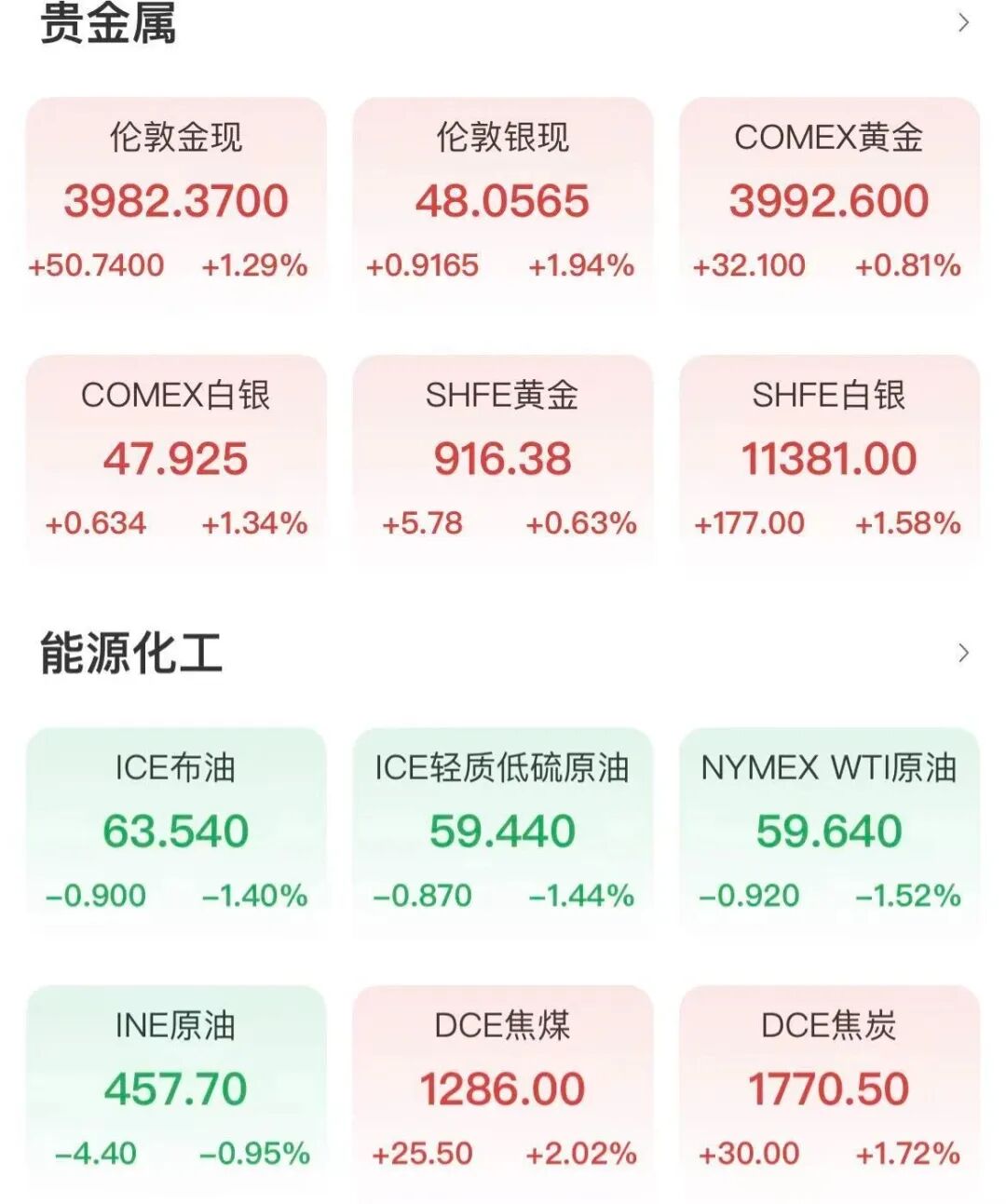Open the 伦敦银现 quote card

click(x=502, y=201)
